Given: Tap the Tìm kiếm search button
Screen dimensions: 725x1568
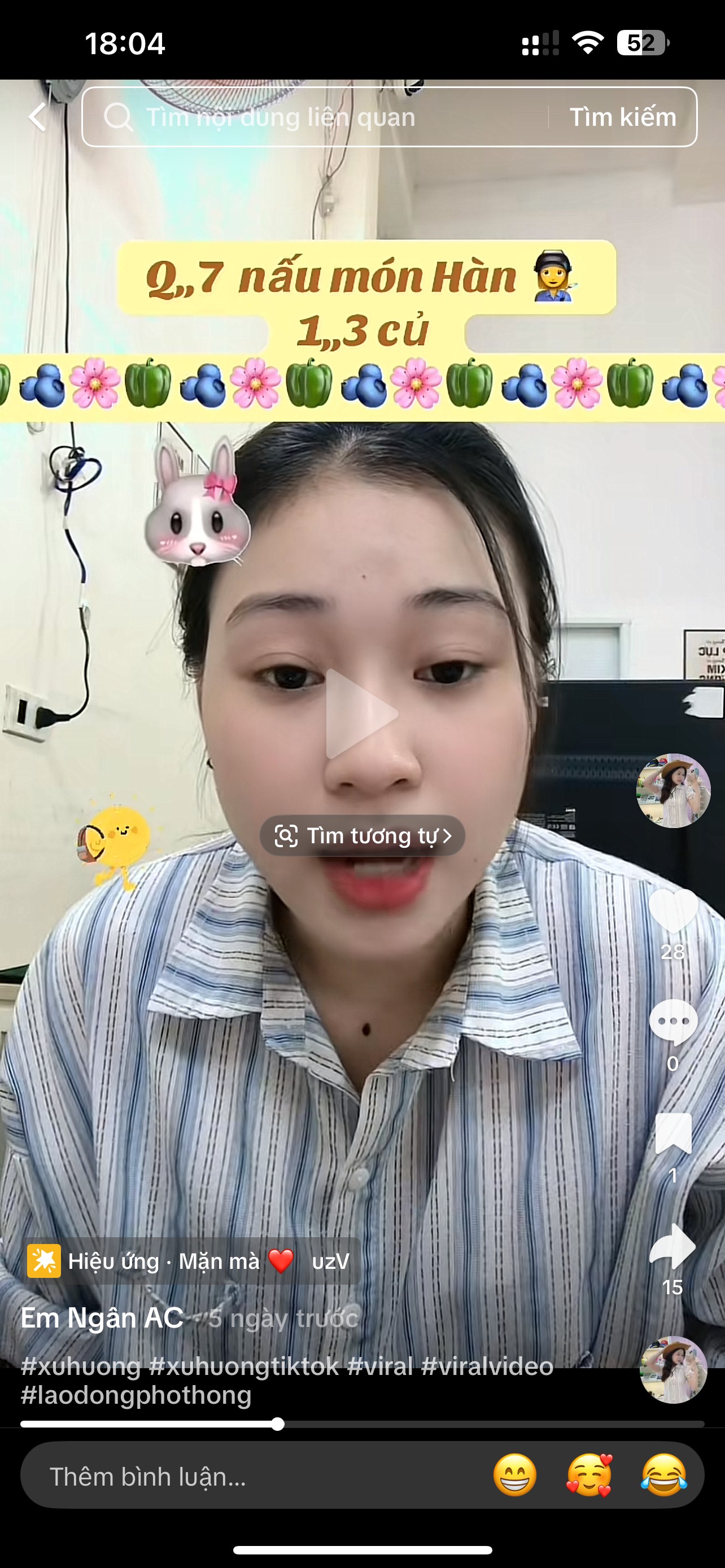Looking at the screenshot, I should [x=622, y=117].
